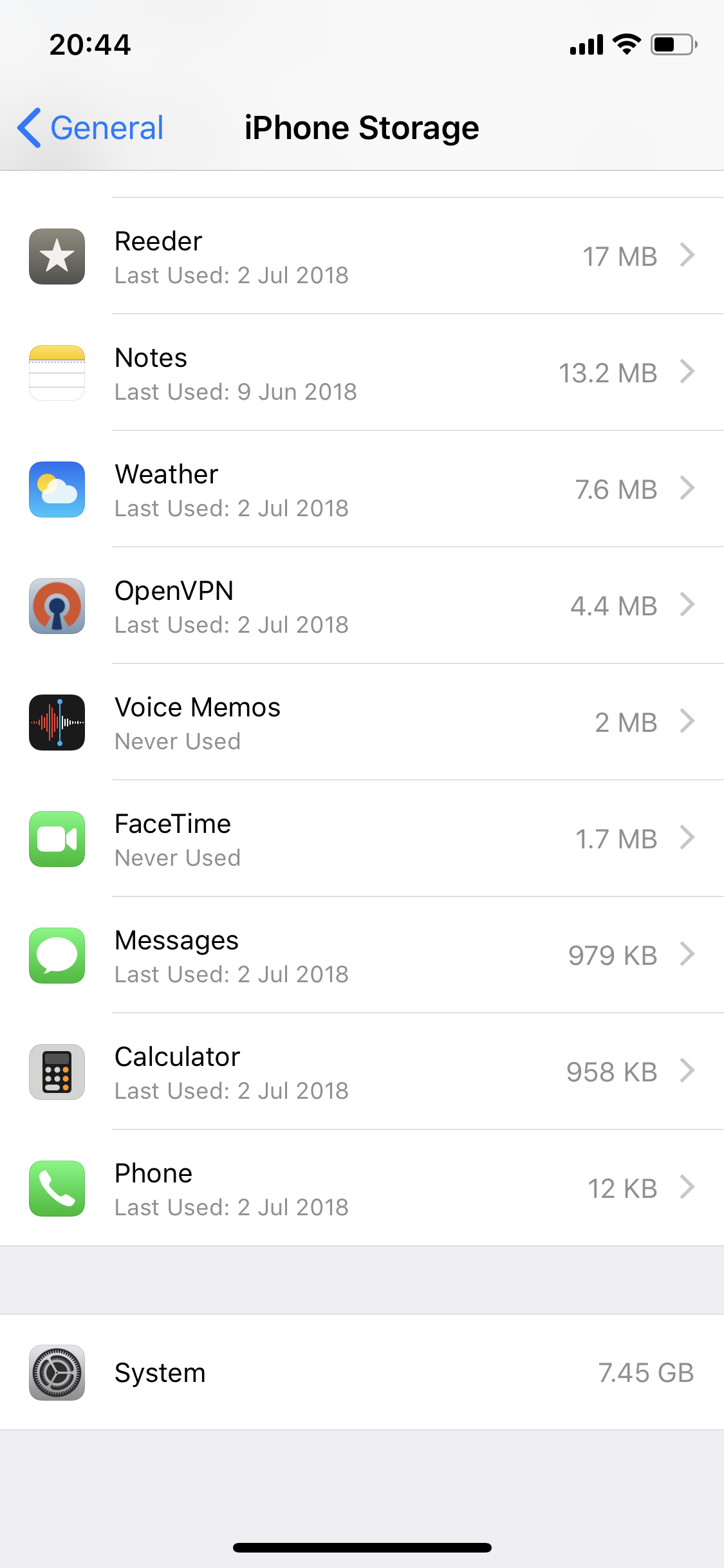Image resolution: width=724 pixels, height=1568 pixels.
Task: Open Reeder storage details
Action: tap(362, 256)
